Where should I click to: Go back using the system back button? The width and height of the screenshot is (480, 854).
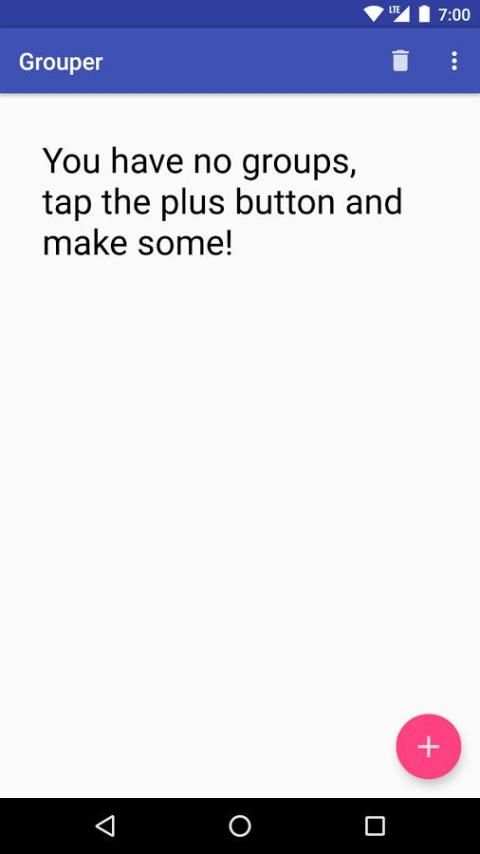click(x=105, y=826)
